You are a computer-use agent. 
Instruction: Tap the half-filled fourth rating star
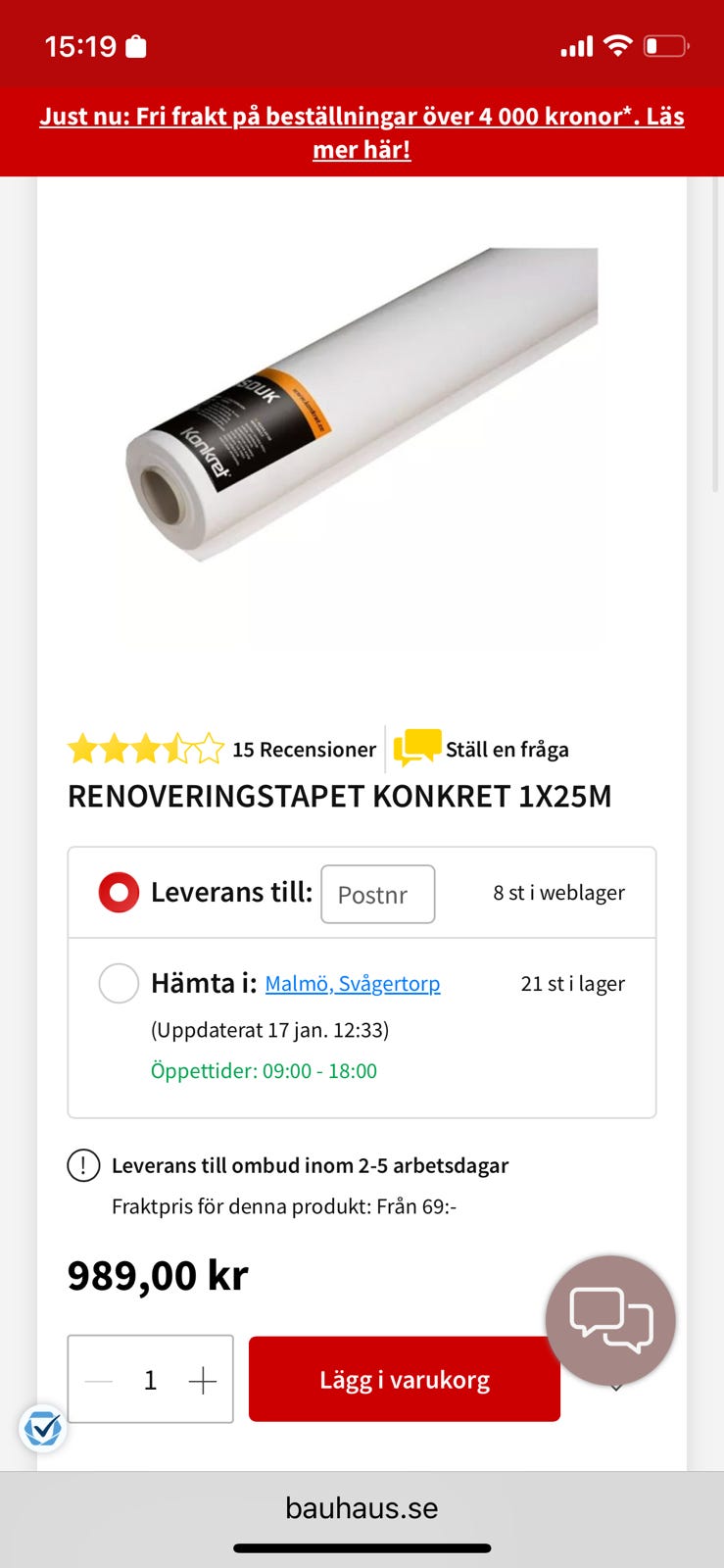[178, 749]
